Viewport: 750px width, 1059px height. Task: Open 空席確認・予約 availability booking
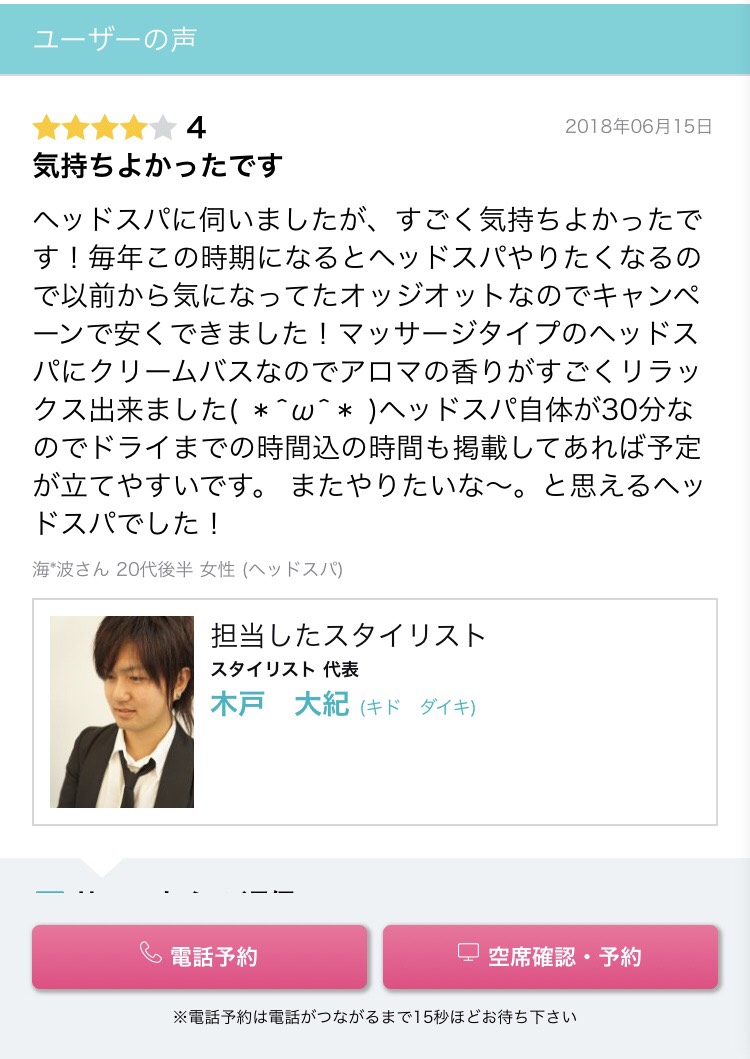[x=550, y=956]
